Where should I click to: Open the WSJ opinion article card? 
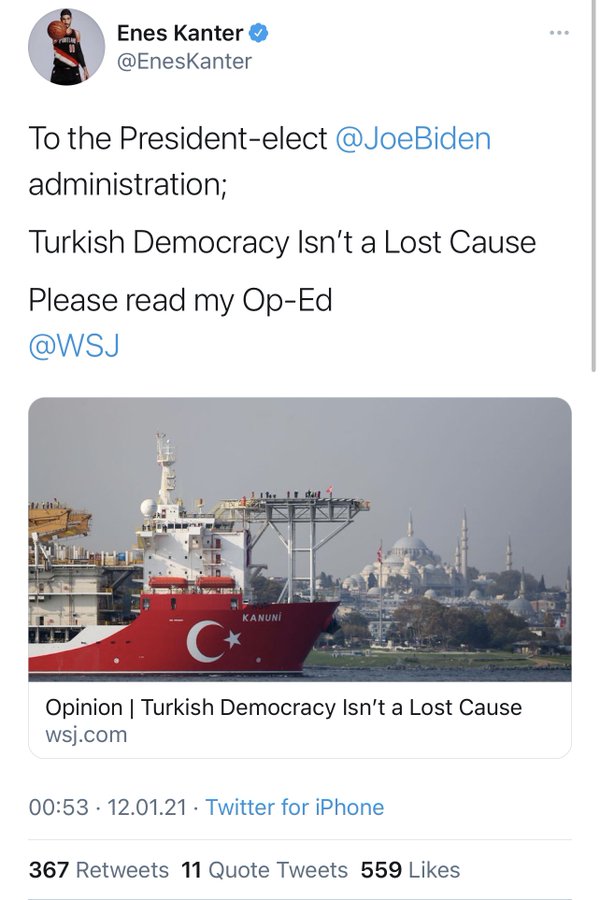click(x=299, y=577)
